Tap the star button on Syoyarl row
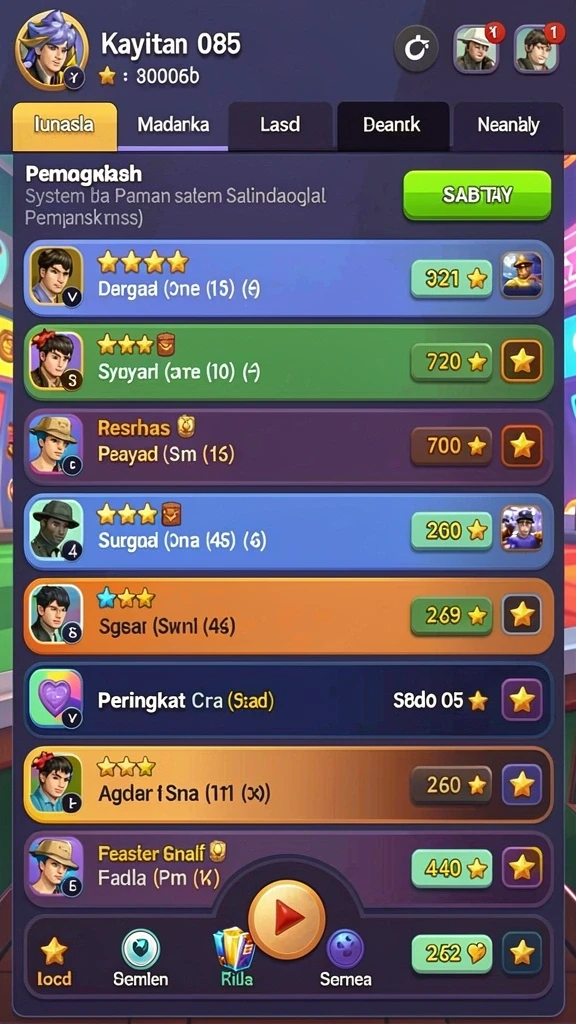This screenshot has height=1024, width=576. click(x=522, y=361)
